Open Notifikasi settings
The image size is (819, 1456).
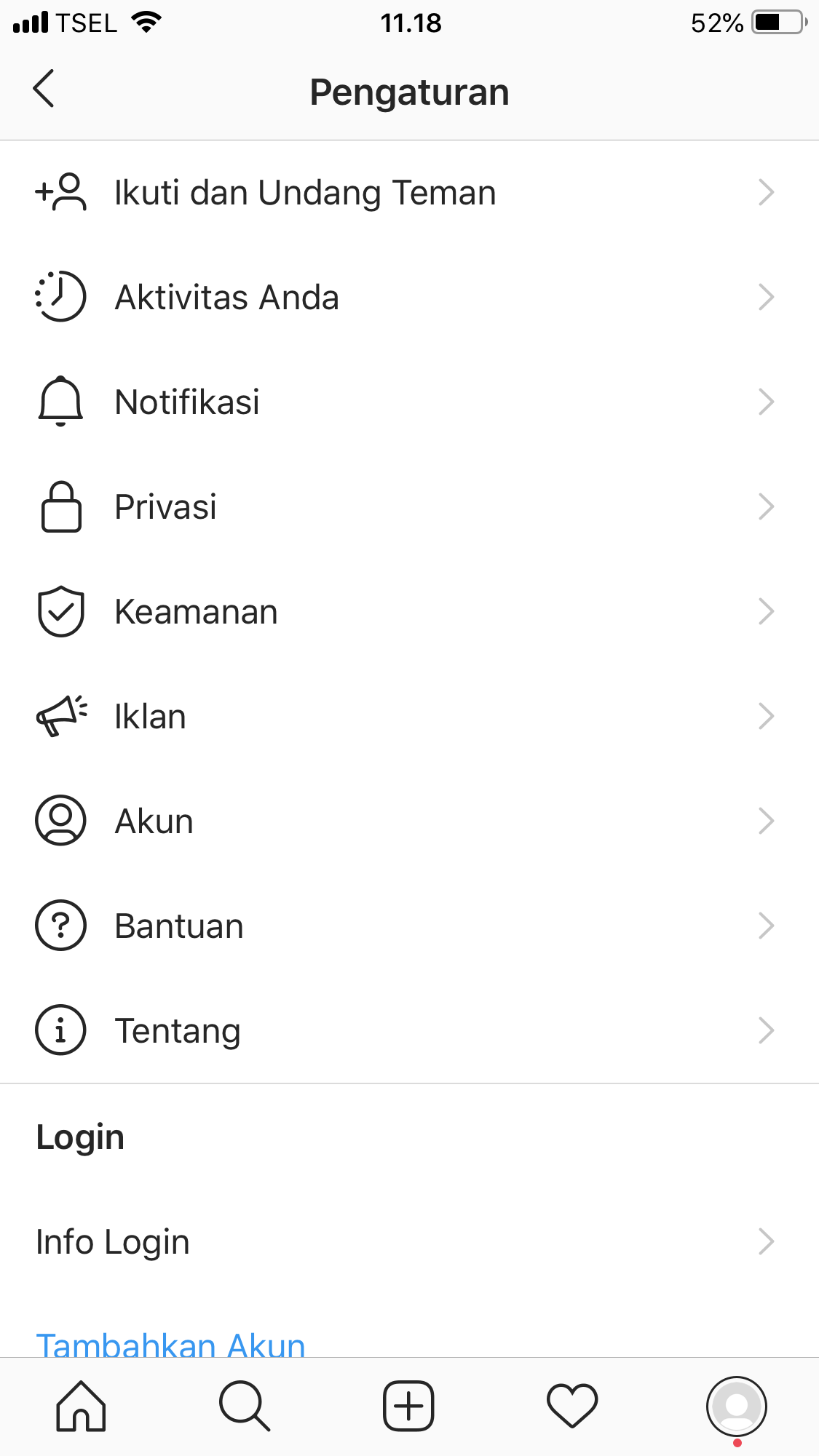point(187,402)
